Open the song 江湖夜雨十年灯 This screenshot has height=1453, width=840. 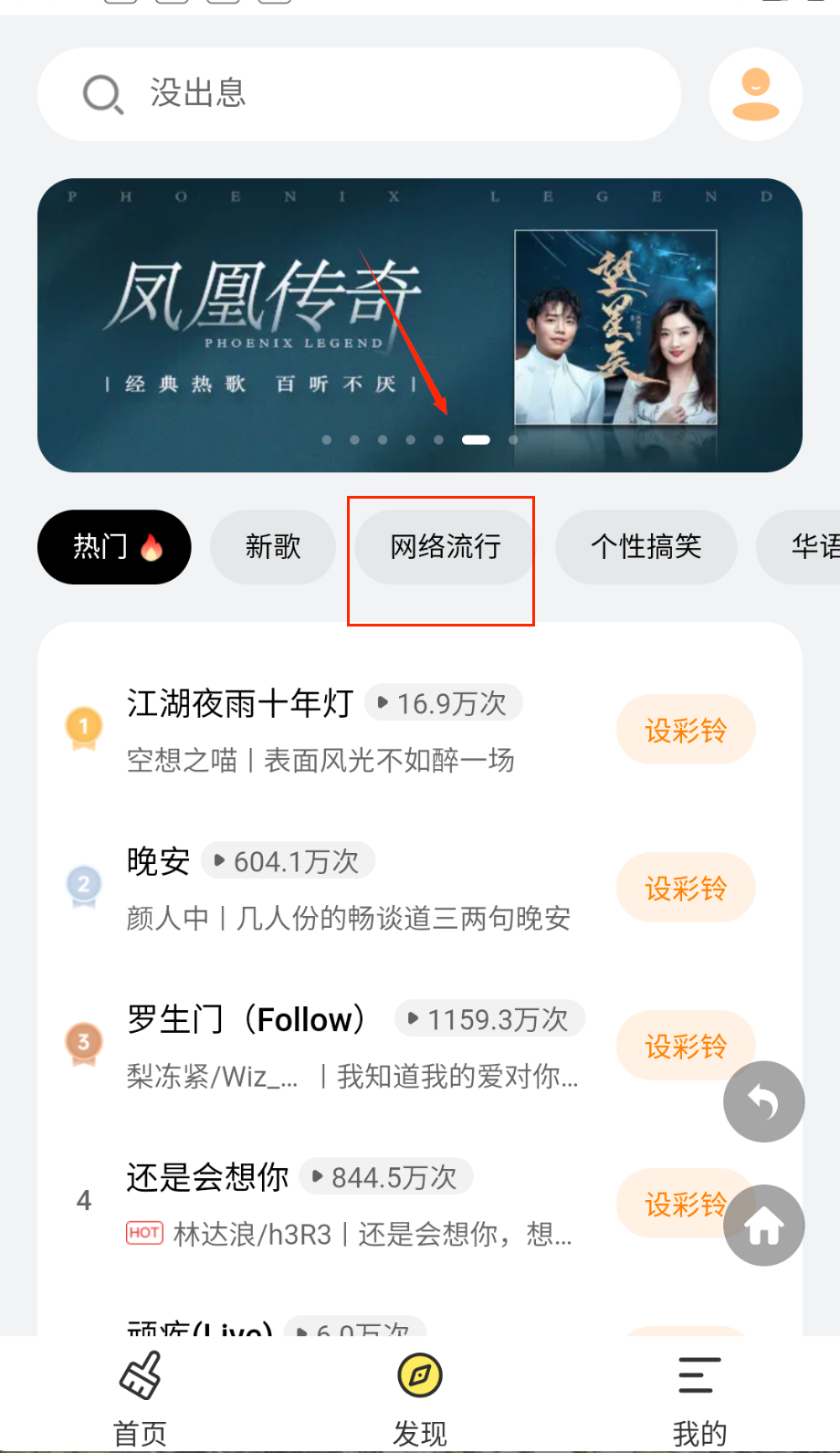[x=240, y=704]
